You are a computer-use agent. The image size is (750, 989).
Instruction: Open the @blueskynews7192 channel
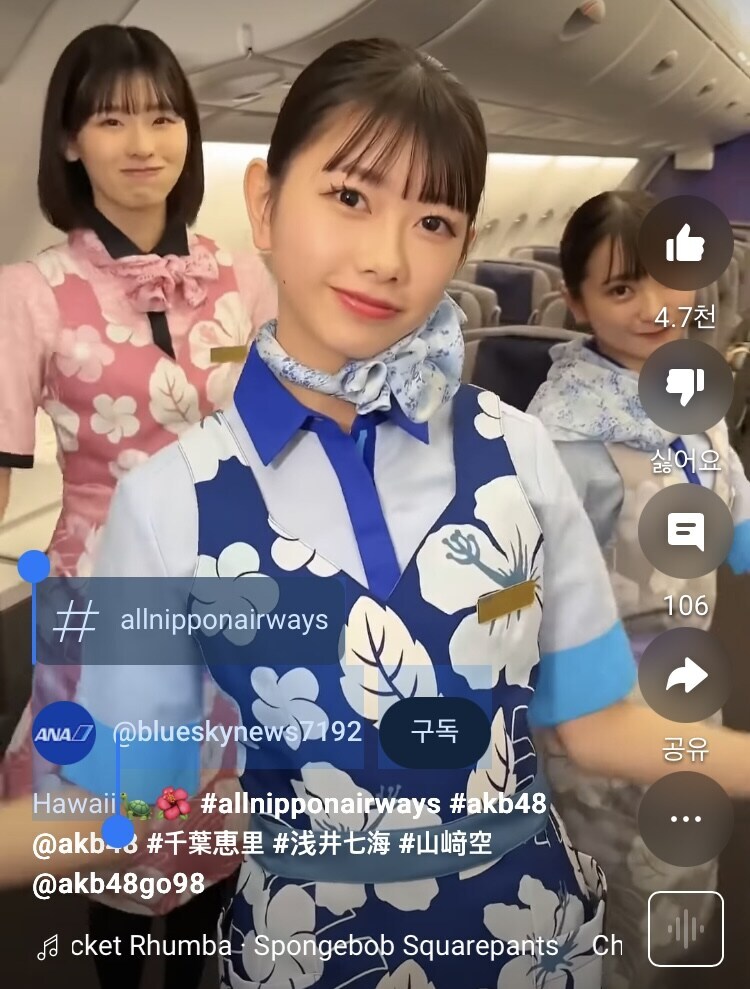pyautogui.click(x=237, y=732)
